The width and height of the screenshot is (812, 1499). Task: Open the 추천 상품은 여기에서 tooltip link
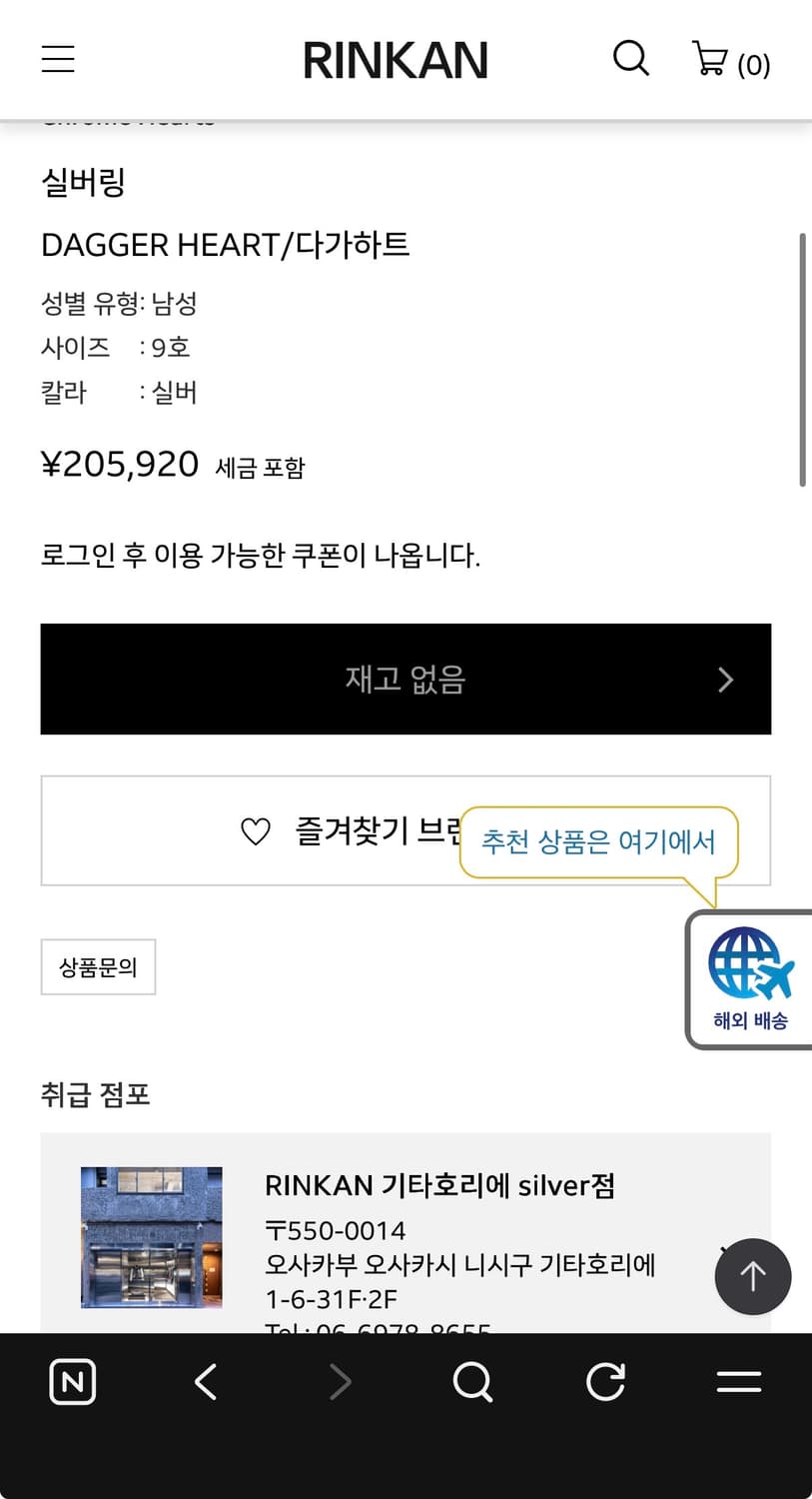(597, 841)
